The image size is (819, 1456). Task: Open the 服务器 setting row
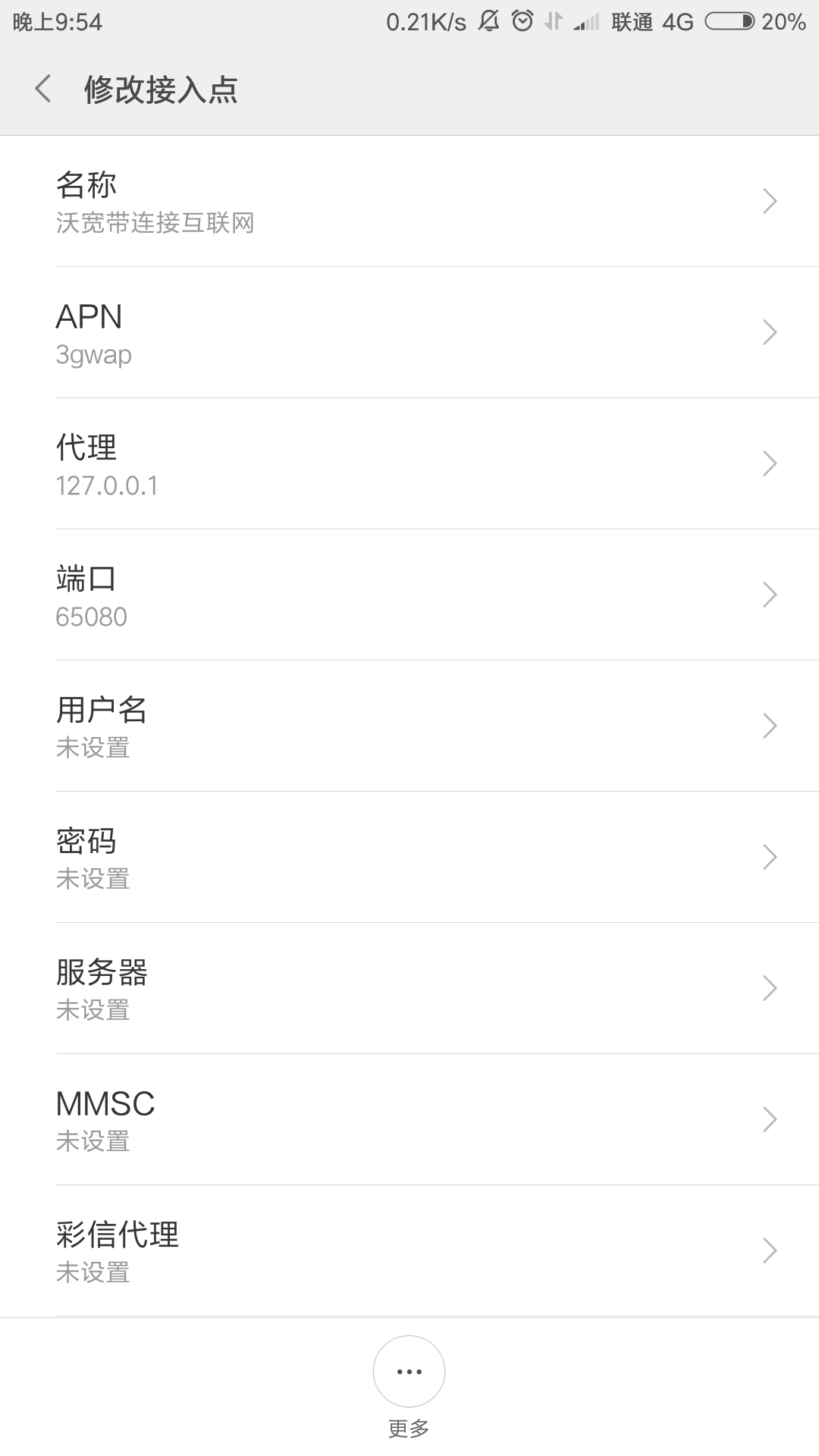tap(409, 989)
